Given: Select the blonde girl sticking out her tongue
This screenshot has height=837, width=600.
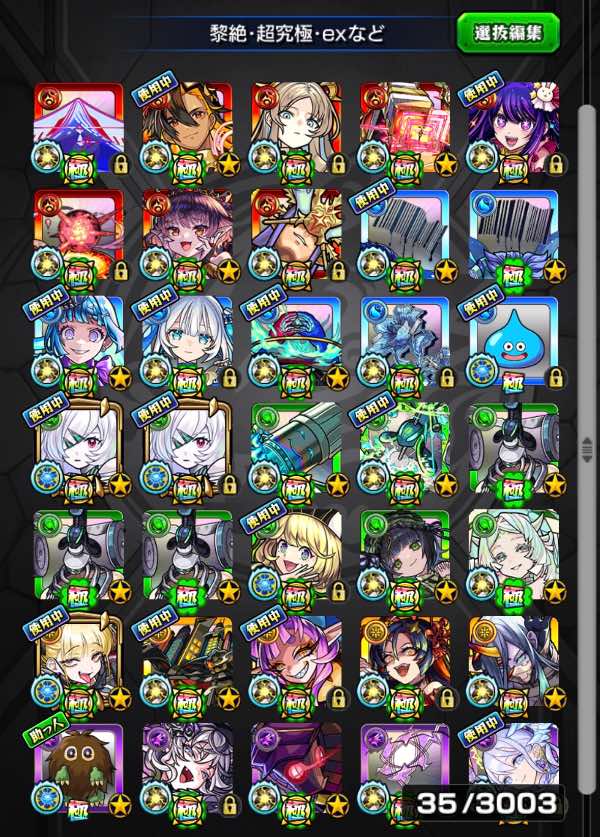Looking at the screenshot, I should click(78, 662).
